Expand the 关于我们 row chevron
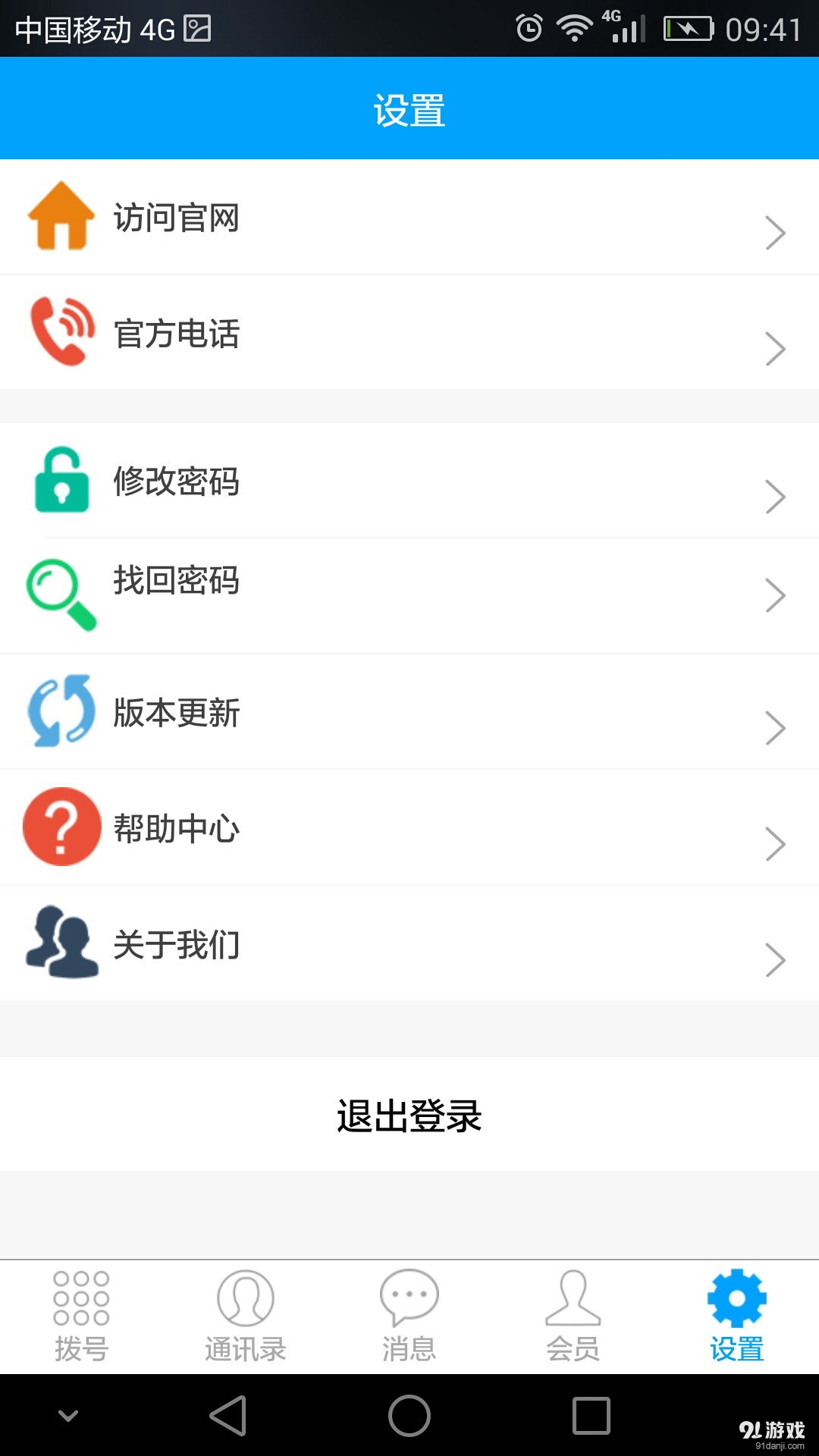Viewport: 819px width, 1456px height. tap(773, 959)
